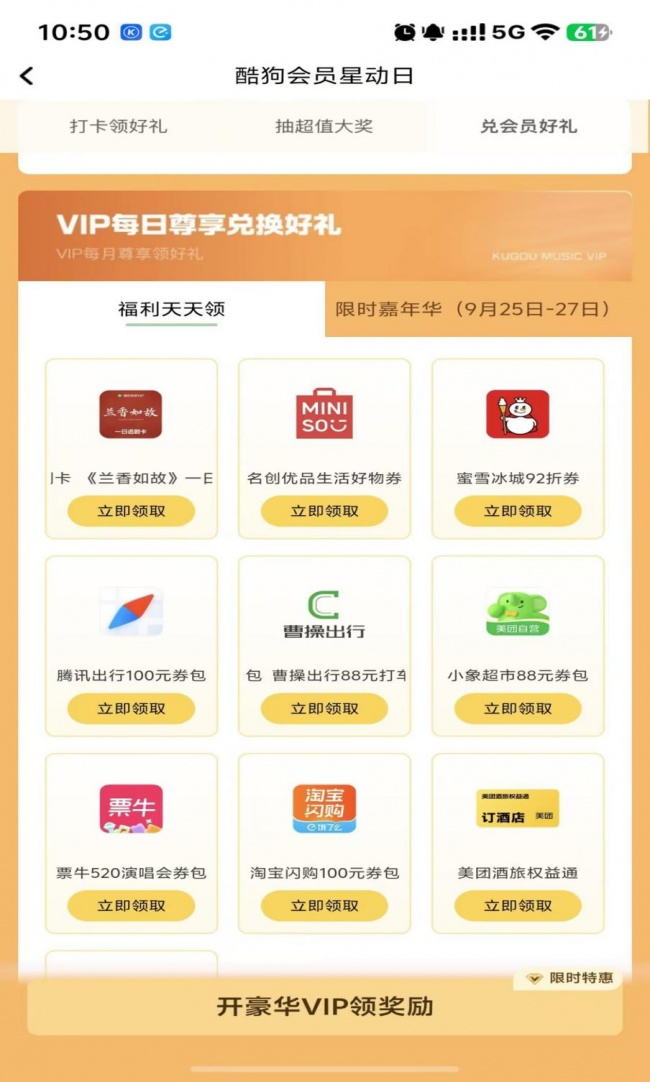Switch to the 打卡领好礼 tab

(x=118, y=126)
